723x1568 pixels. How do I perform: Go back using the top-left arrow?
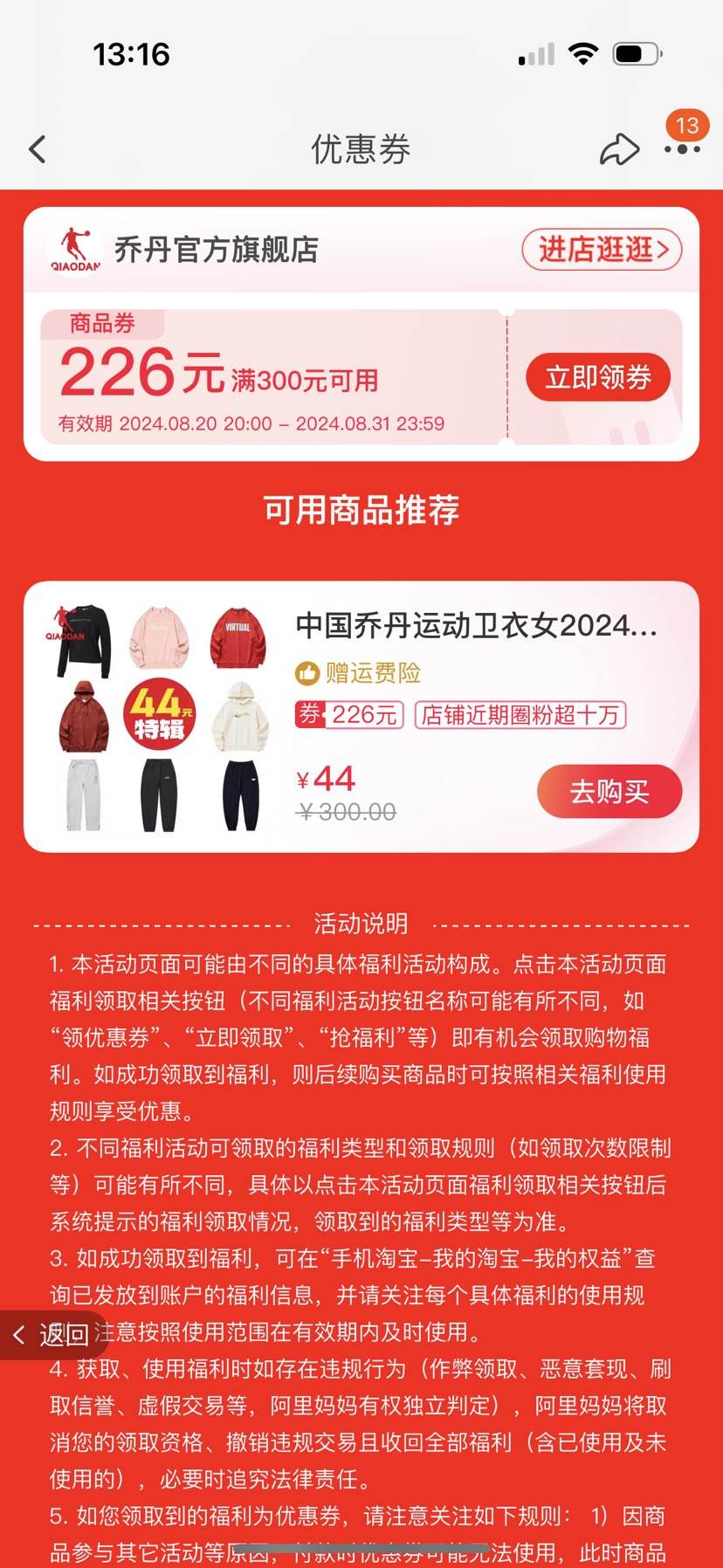(37, 149)
